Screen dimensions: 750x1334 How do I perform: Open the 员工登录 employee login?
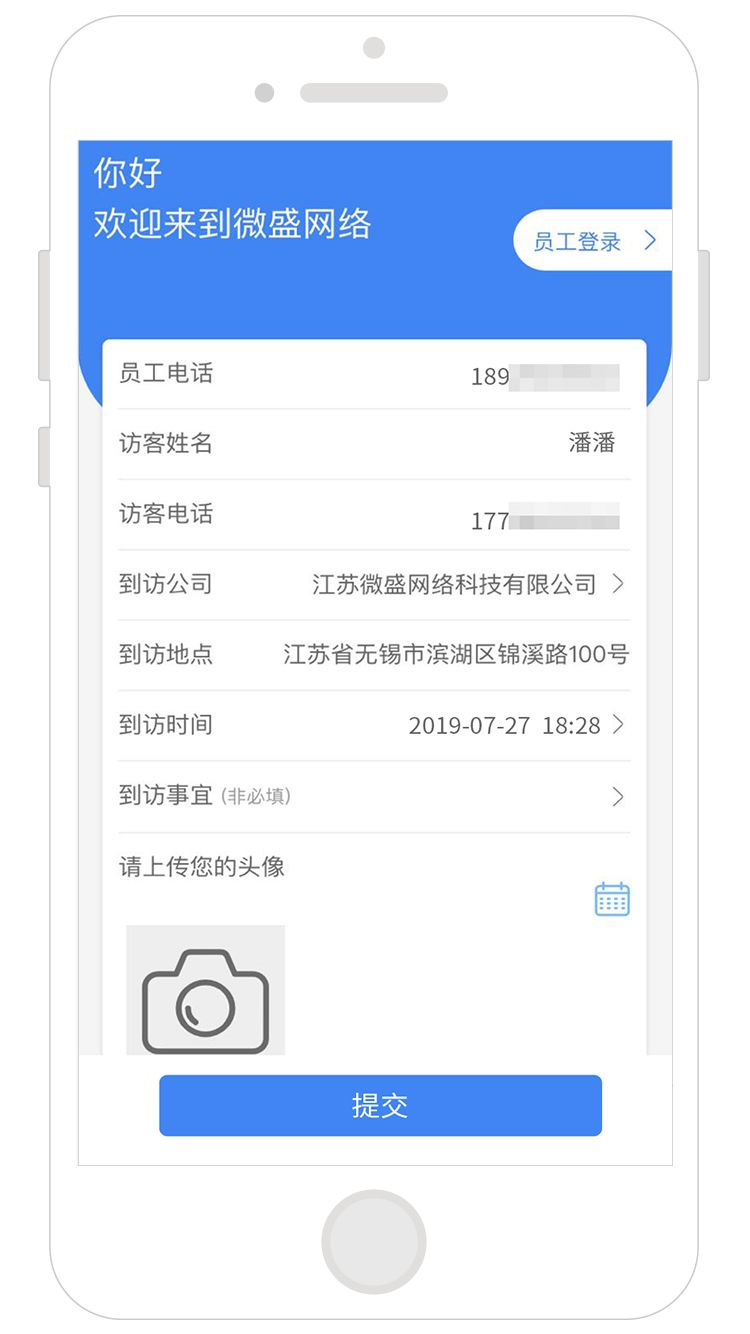(592, 240)
